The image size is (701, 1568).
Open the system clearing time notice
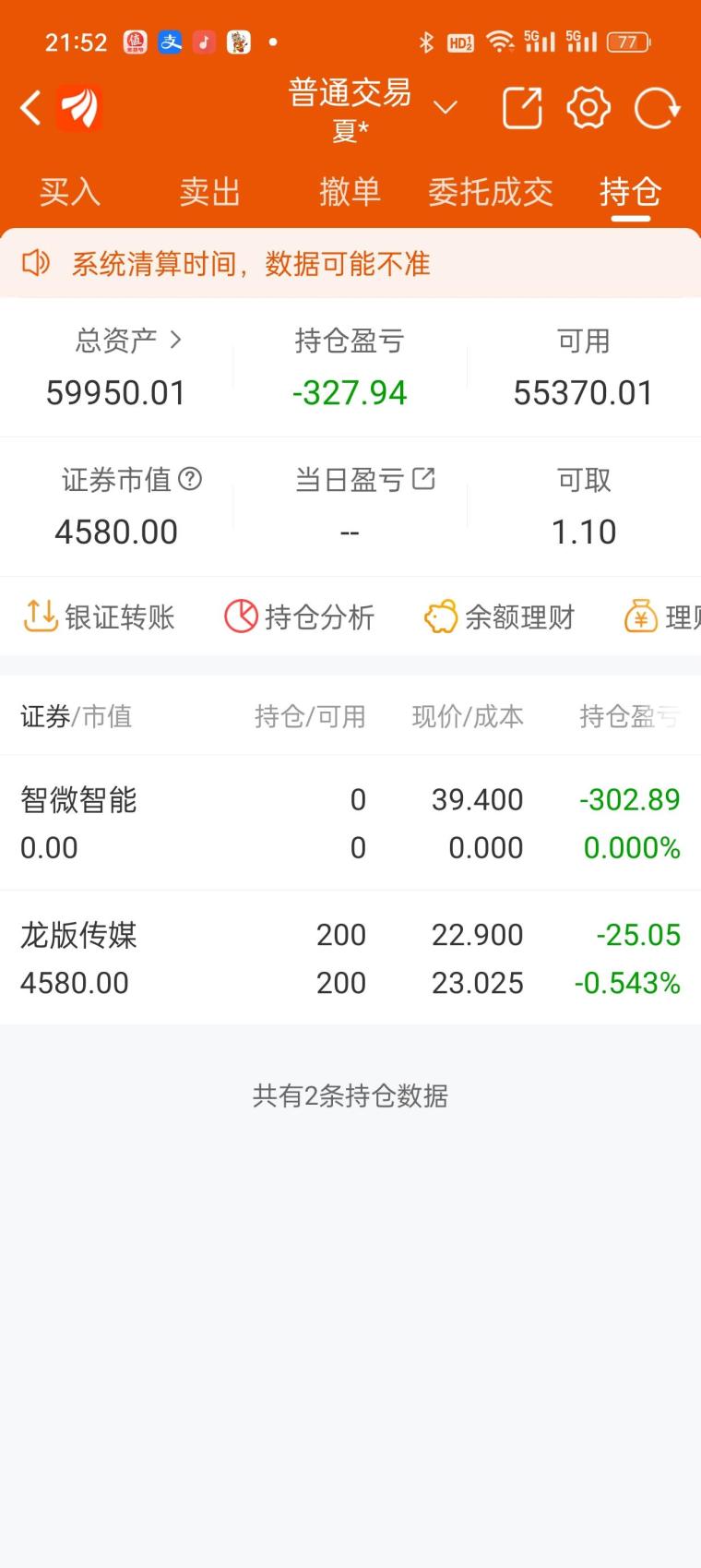pos(249,264)
